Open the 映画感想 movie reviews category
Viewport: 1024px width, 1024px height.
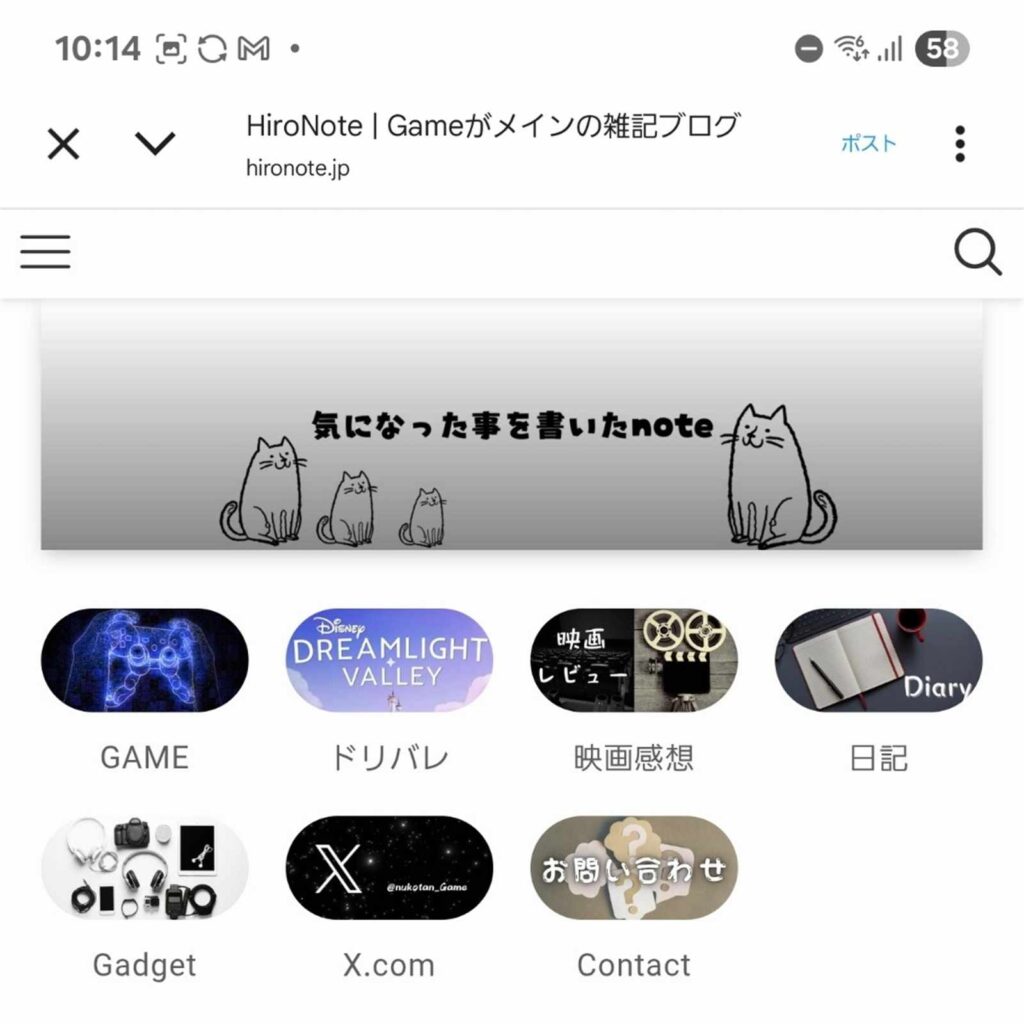pyautogui.click(x=634, y=661)
